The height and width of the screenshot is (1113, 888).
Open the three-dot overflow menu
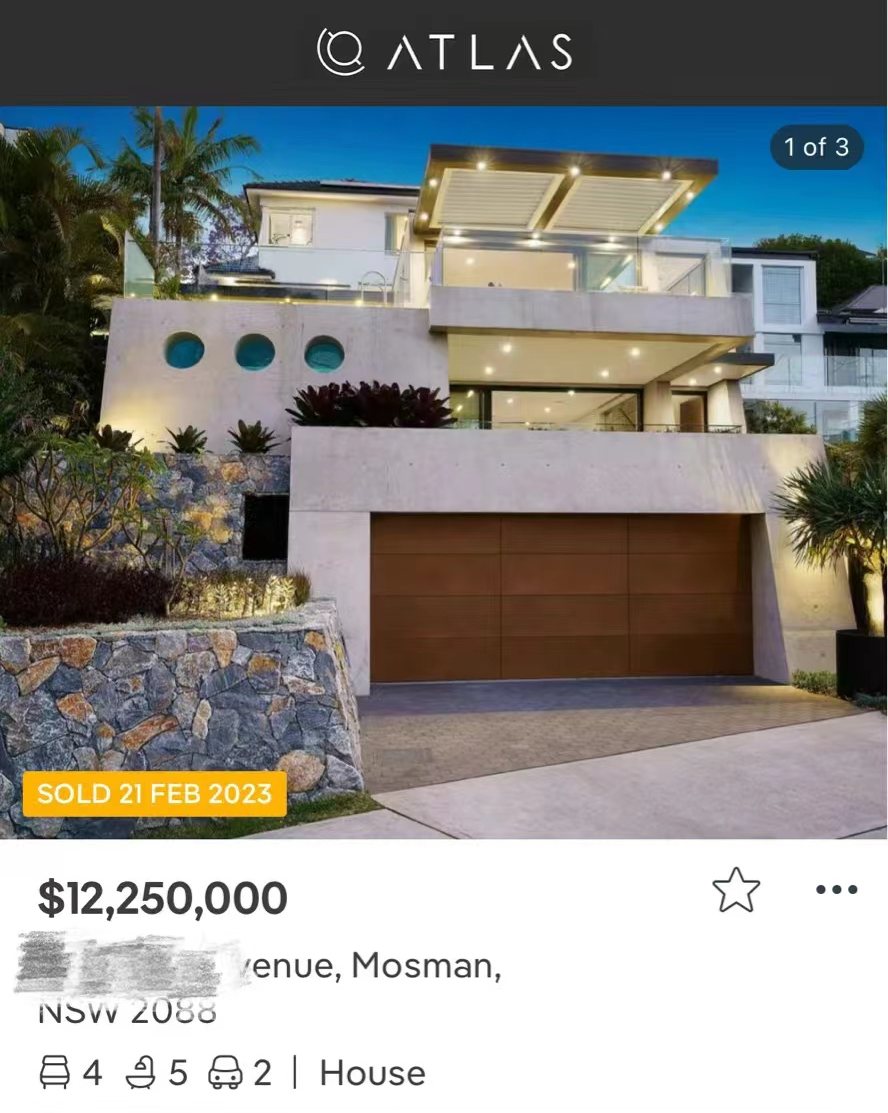pos(836,889)
